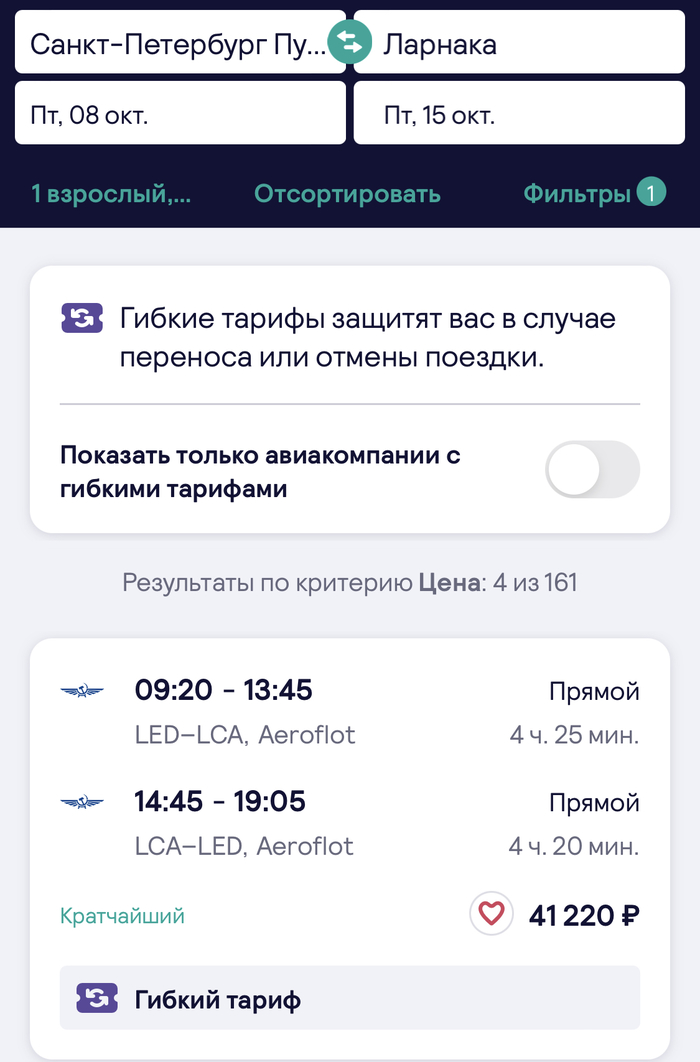The height and width of the screenshot is (1062, 700).
Task: Pick departure date Пт, 08 окт.
Action: (180, 114)
